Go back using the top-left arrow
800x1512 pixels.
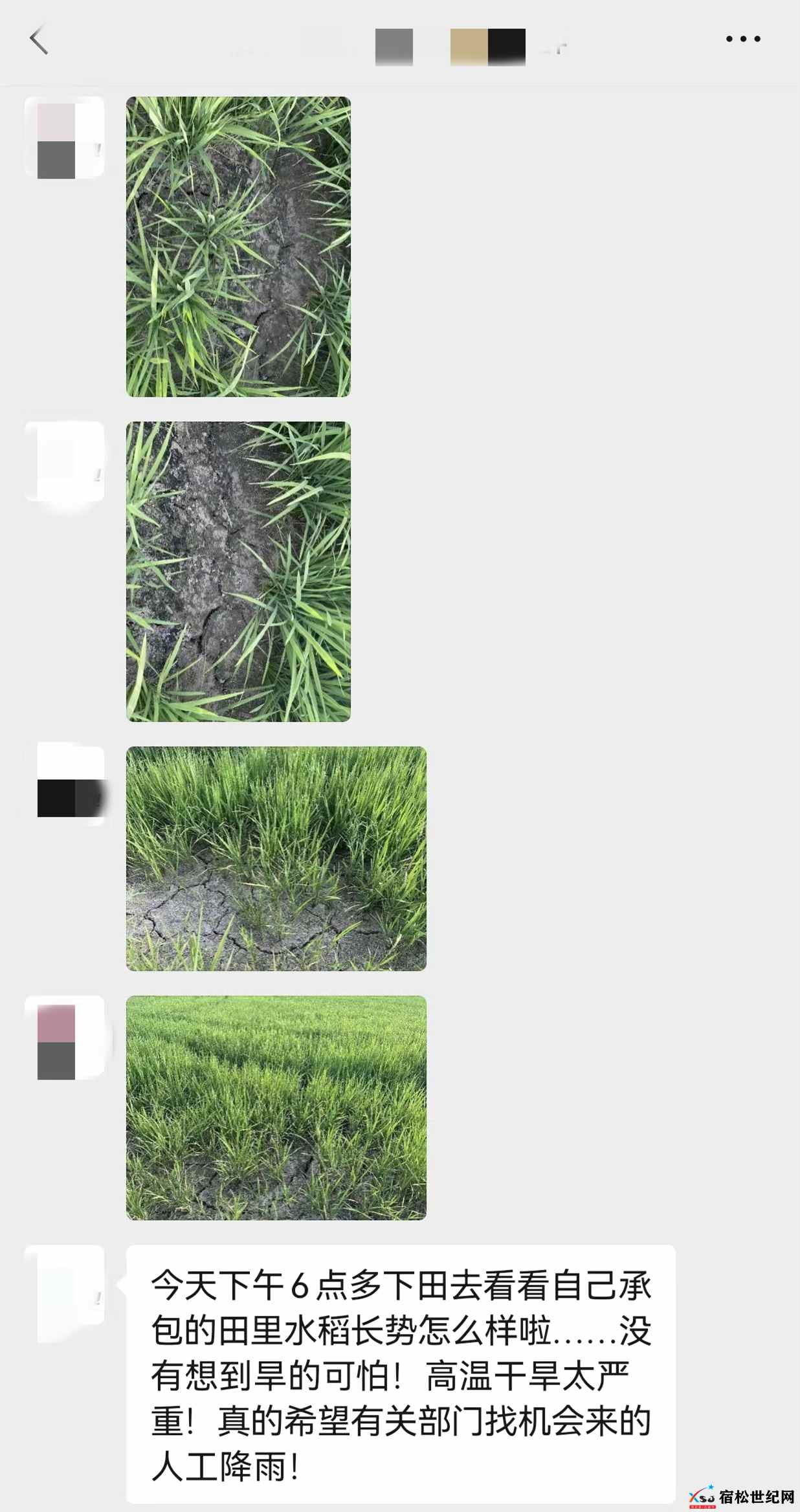click(39, 39)
